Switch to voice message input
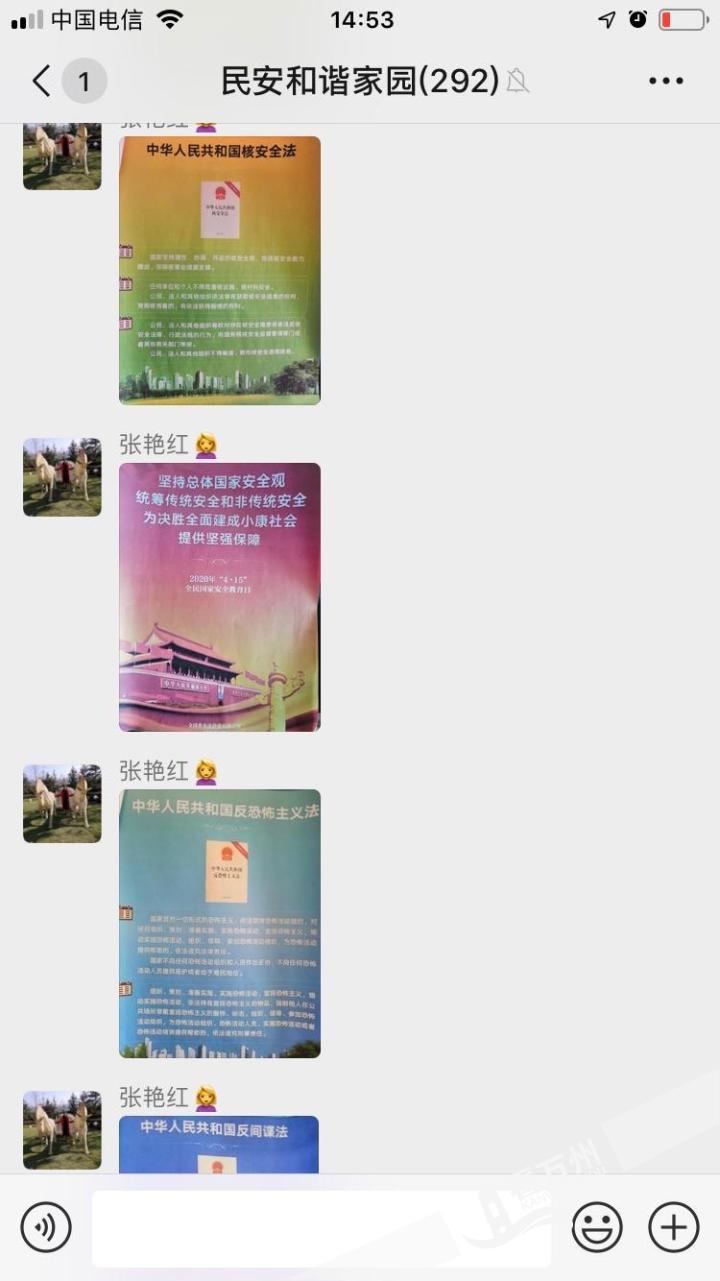 [46, 1227]
